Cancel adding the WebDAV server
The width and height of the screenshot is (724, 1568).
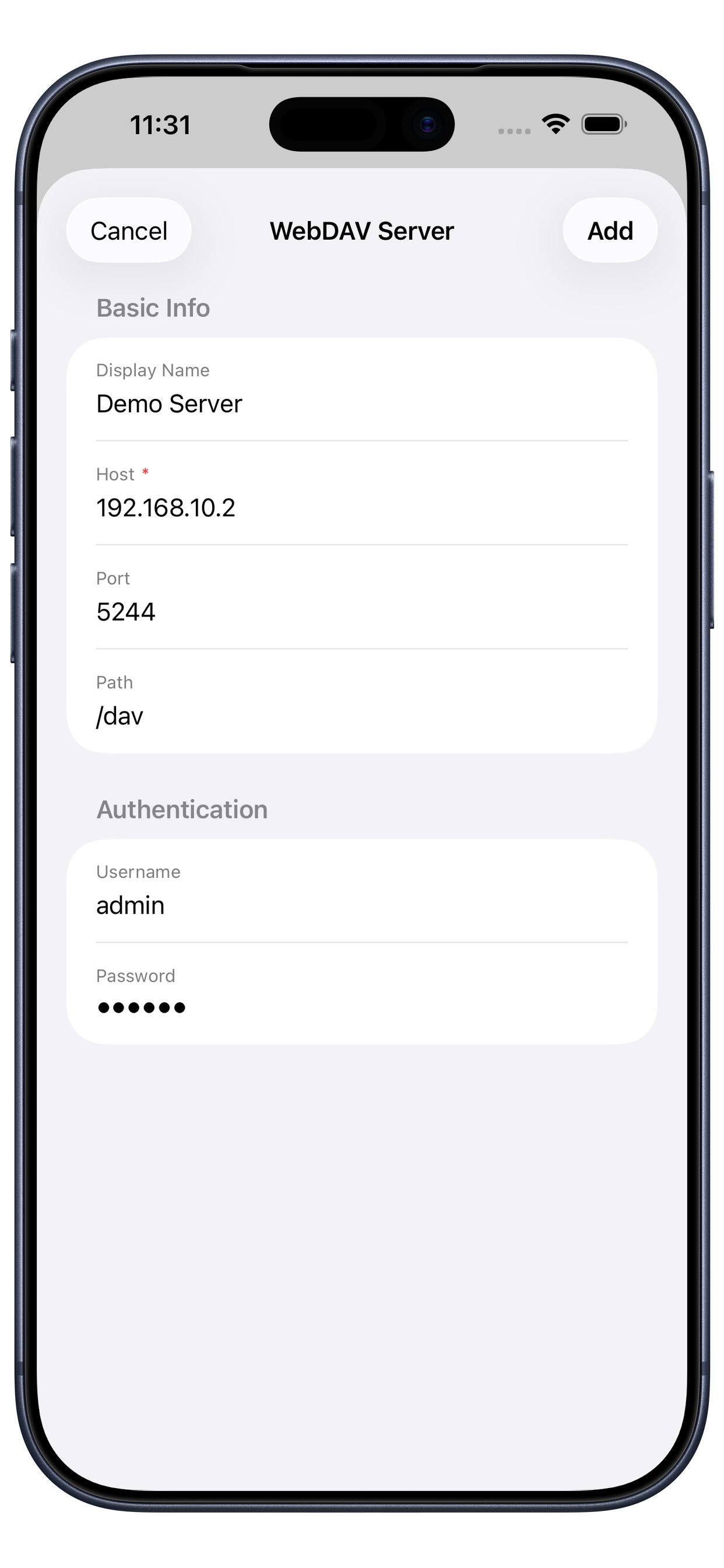(128, 230)
